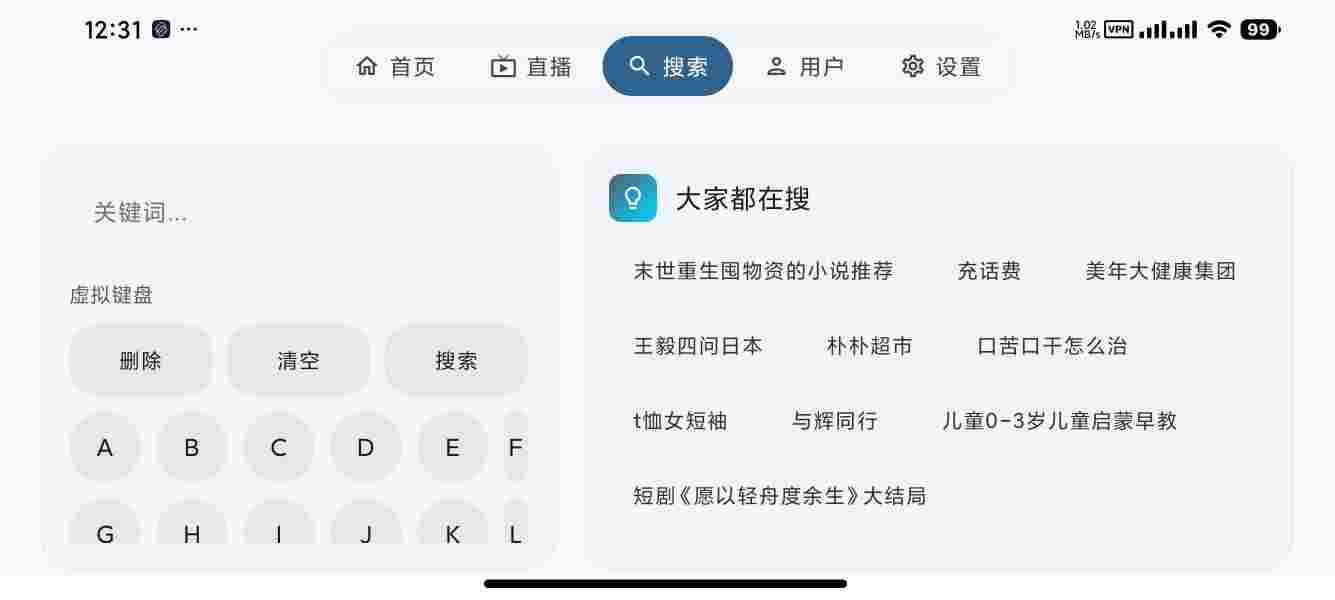Search 口苦口干怎么治 from trending list
The height and width of the screenshot is (600, 1335).
1051,346
